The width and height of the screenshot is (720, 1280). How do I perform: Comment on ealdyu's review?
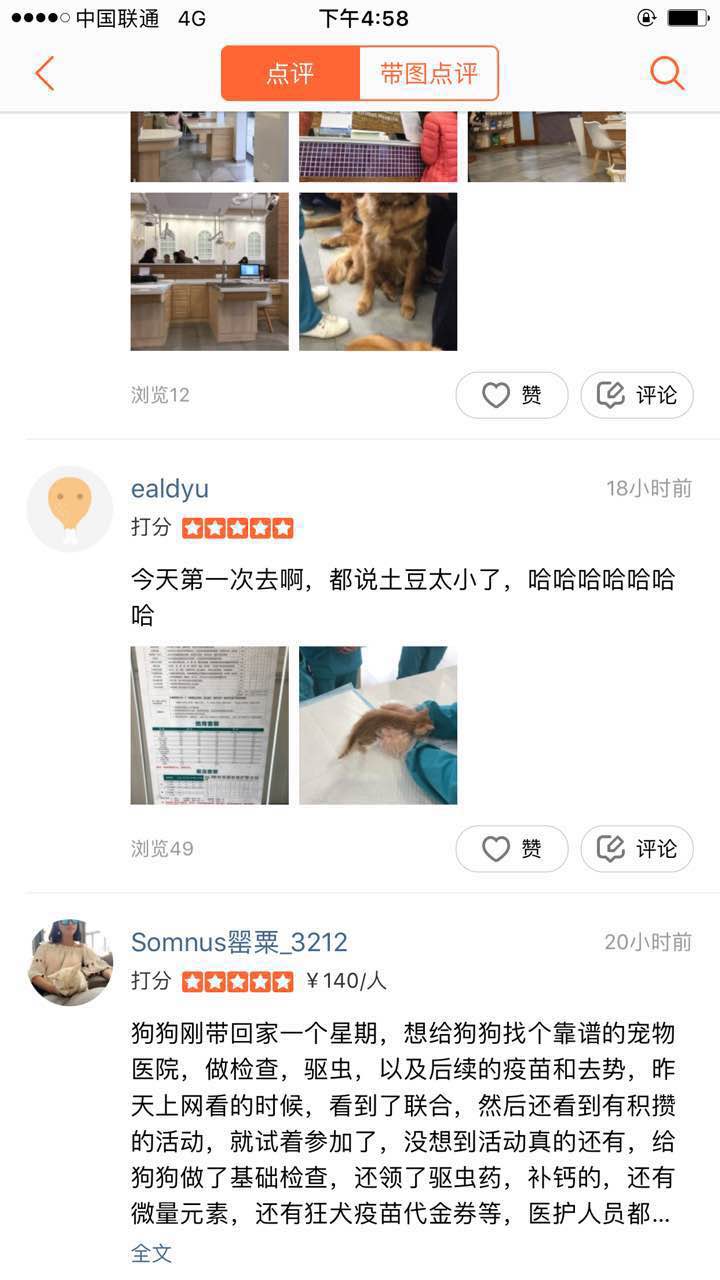tap(637, 849)
